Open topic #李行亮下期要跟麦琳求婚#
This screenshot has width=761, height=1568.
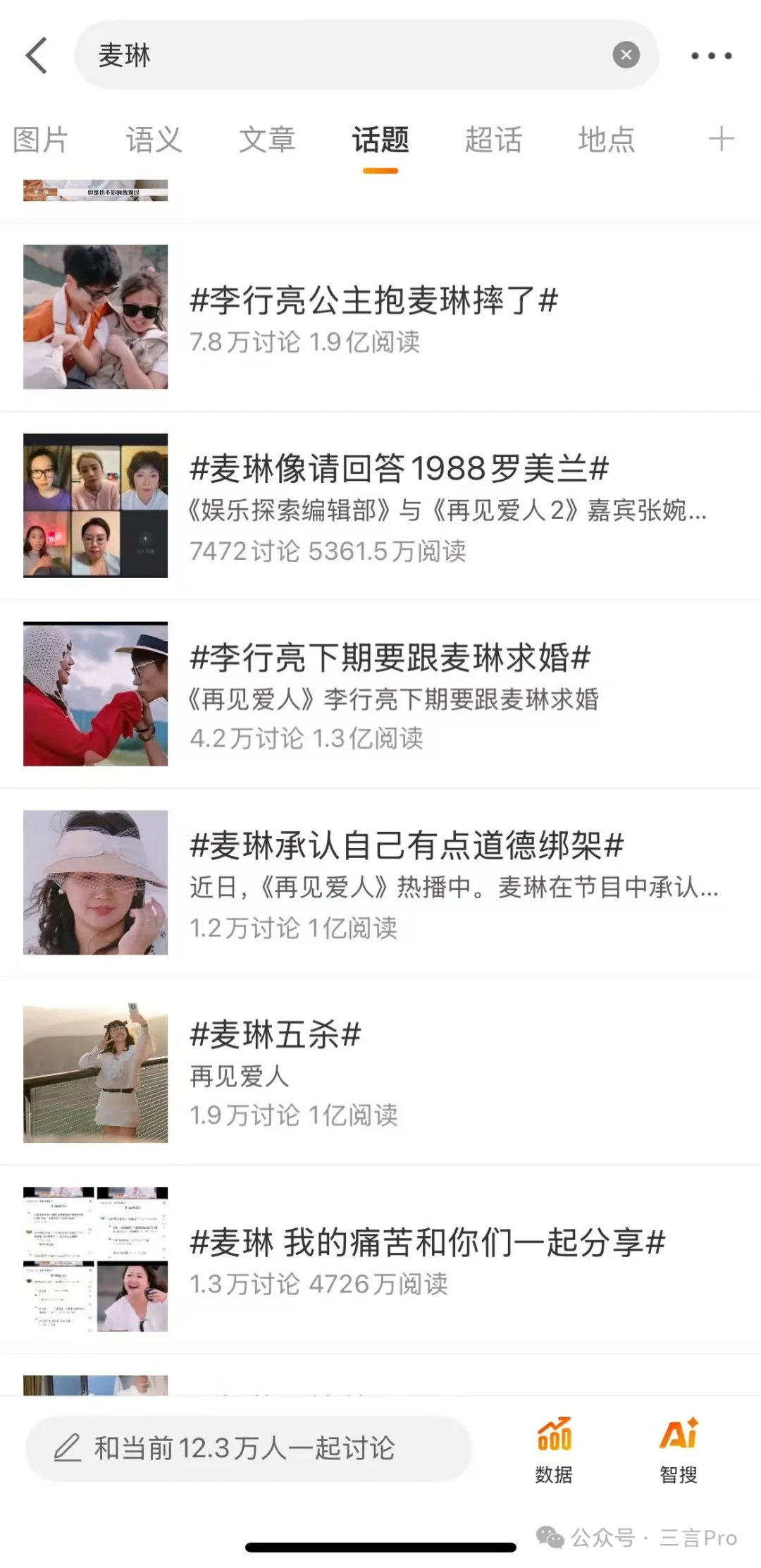pos(390,658)
